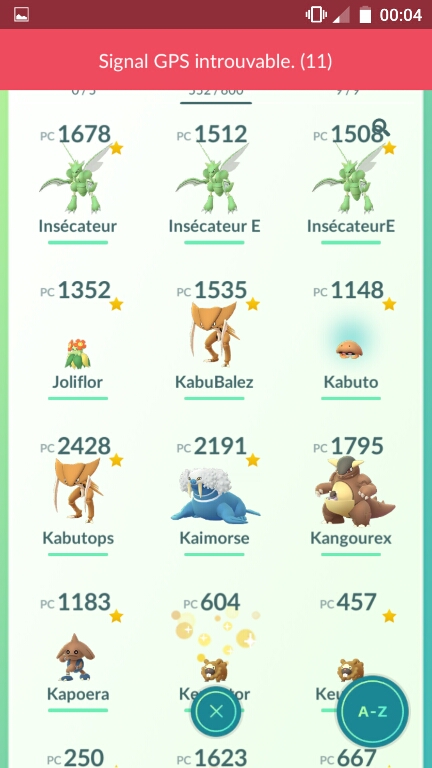
Task: Open the A-Z sort order button
Action: click(x=374, y=711)
